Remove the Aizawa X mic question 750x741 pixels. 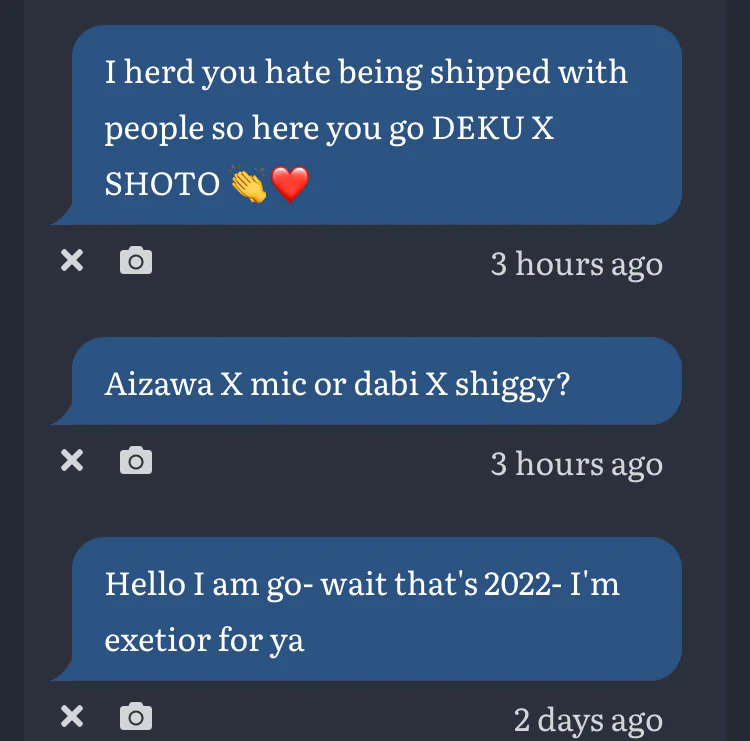72,460
